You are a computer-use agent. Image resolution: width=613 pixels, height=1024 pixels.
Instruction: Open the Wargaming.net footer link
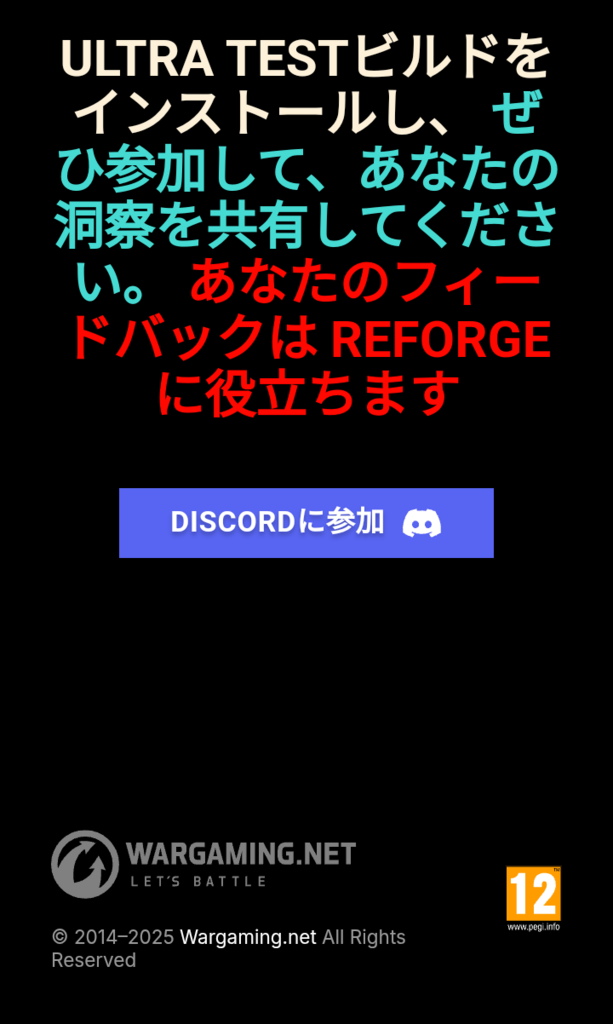pos(248,937)
